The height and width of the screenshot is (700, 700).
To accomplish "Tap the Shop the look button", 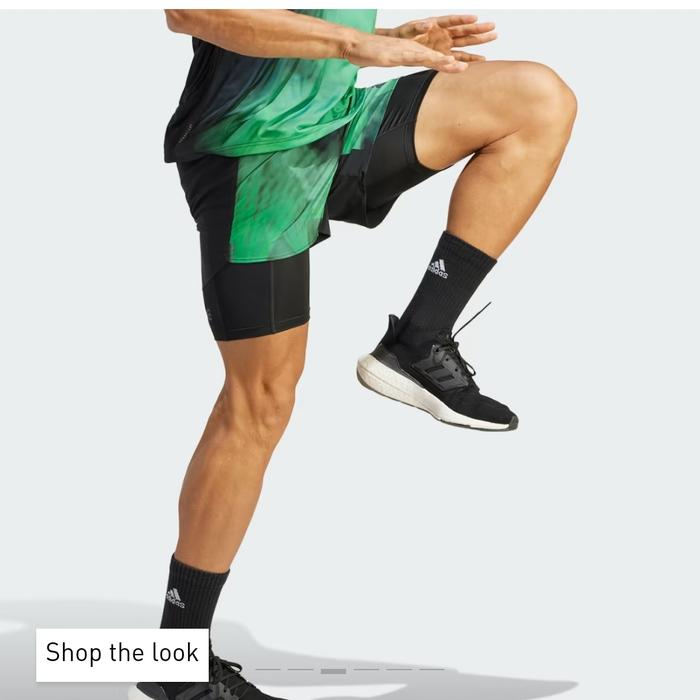I will pyautogui.click(x=122, y=654).
